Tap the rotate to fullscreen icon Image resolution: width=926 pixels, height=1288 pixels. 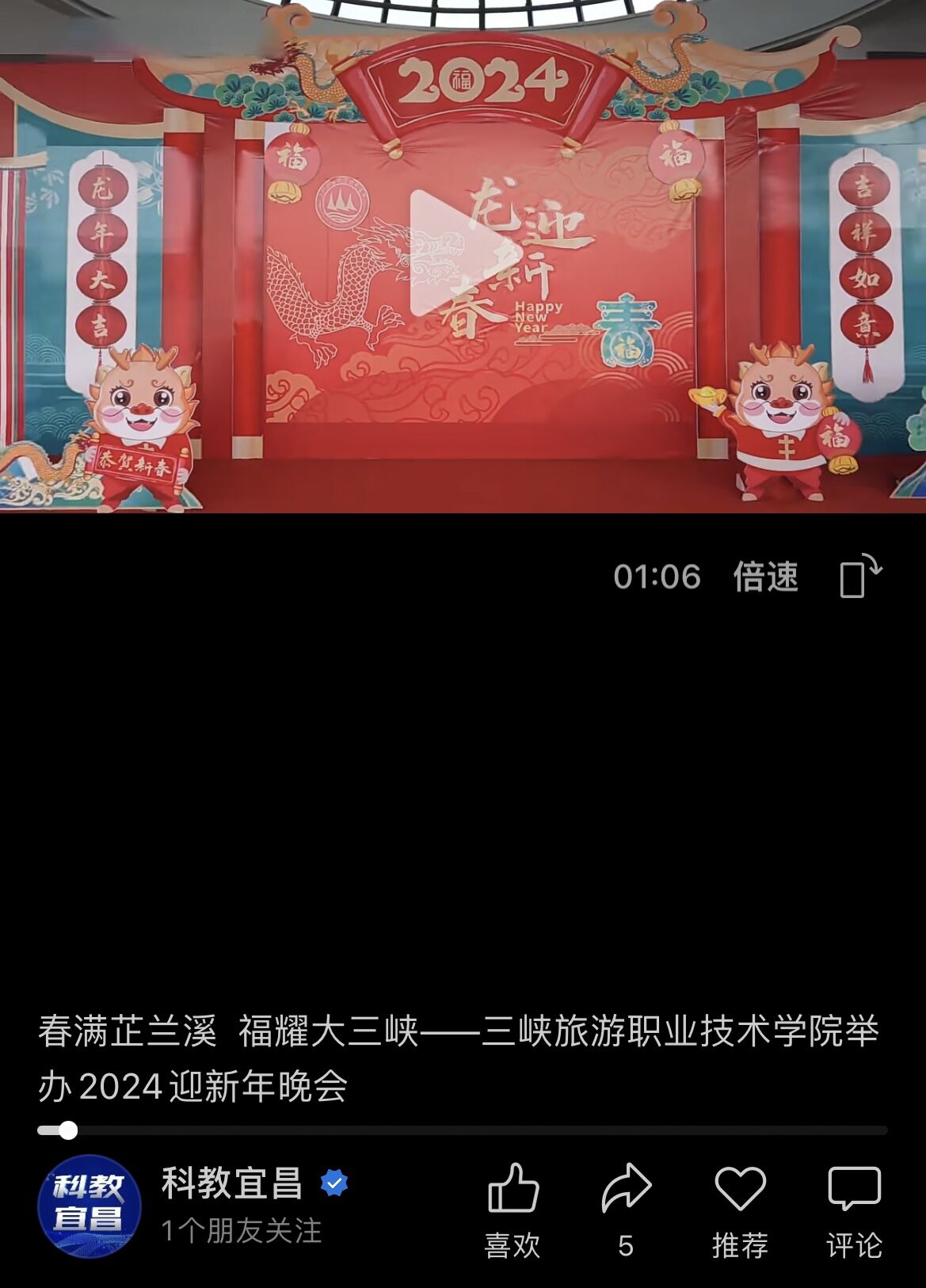(x=859, y=576)
